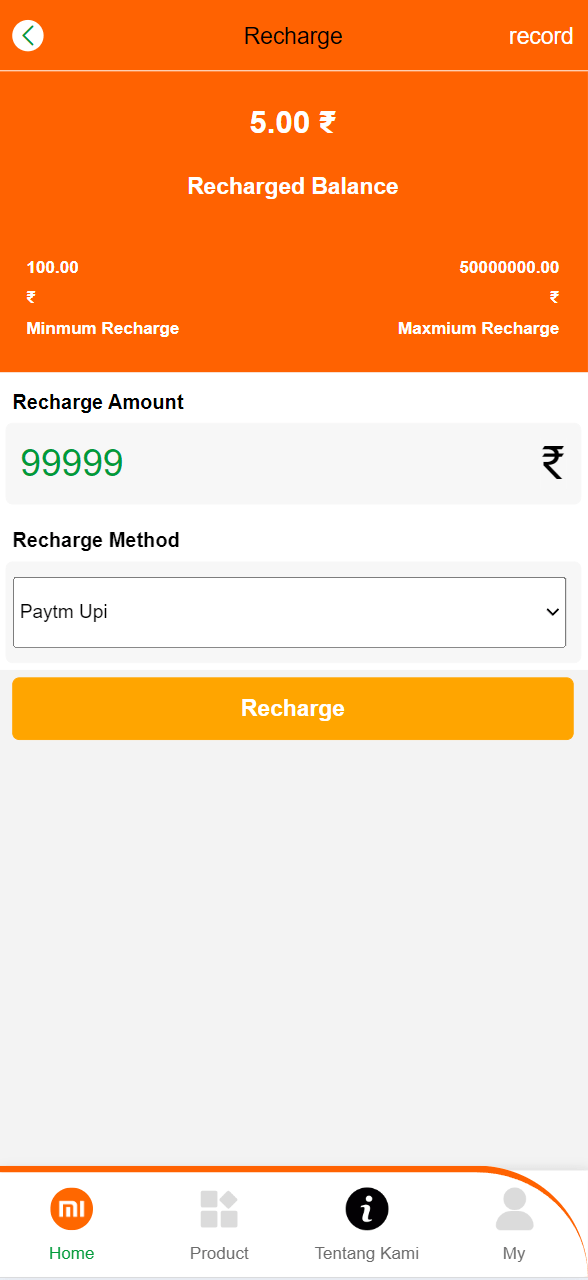The height and width of the screenshot is (1280, 588).
Task: Expand the Paytm Upi method dropdown
Action: pos(289,612)
